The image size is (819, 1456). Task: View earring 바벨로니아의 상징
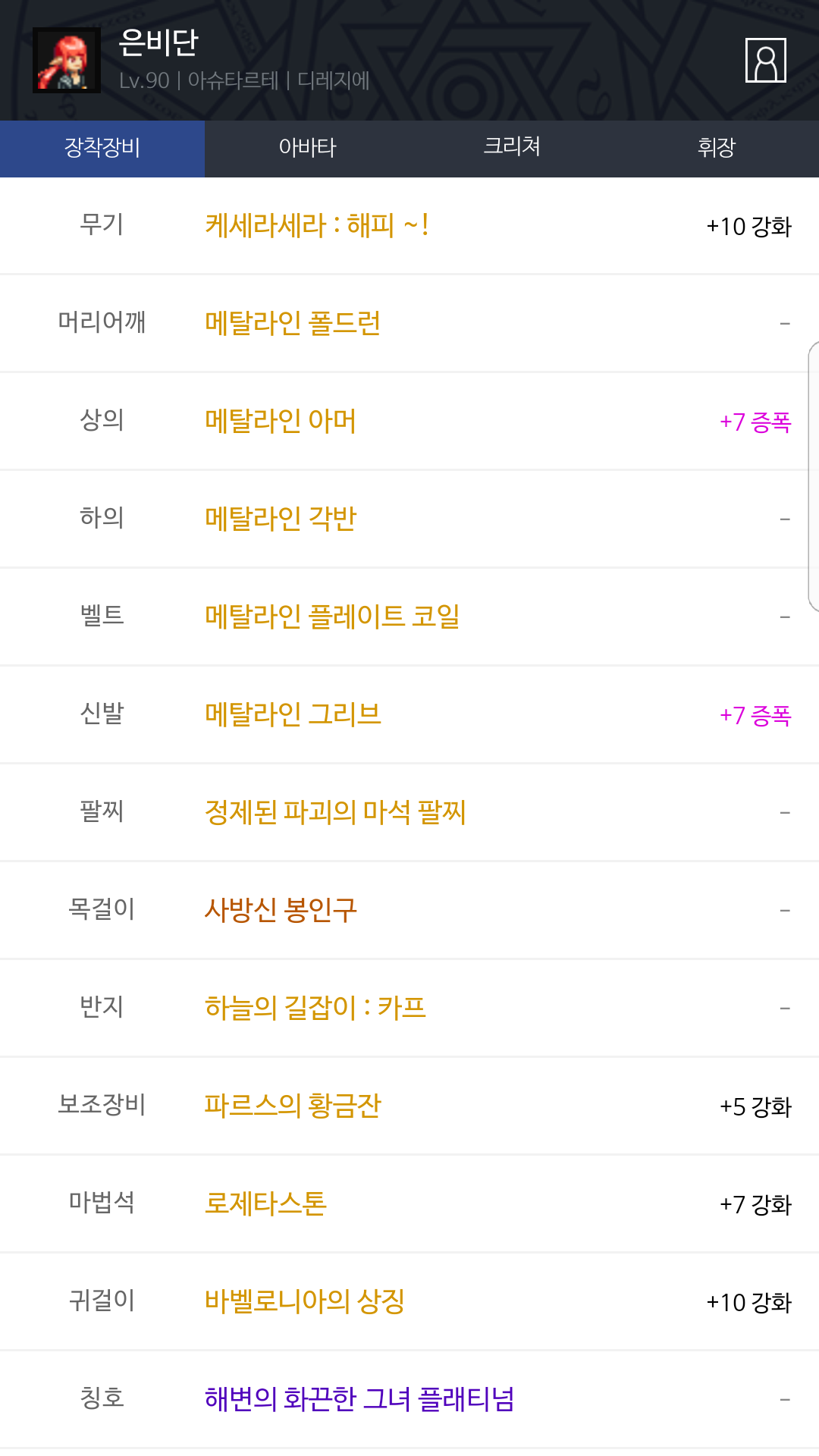(x=304, y=1302)
